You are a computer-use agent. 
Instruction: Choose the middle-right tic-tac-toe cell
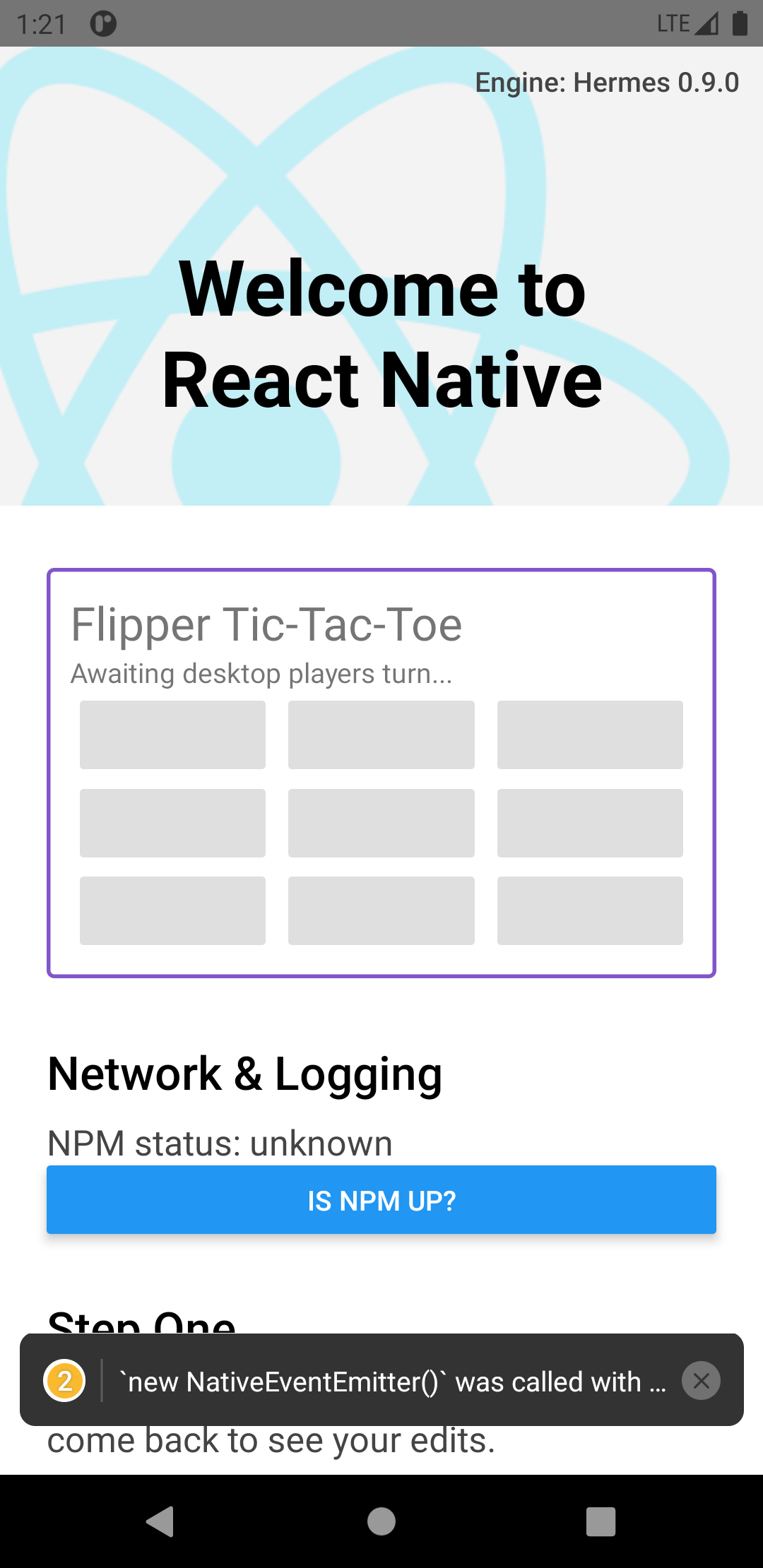pos(590,823)
